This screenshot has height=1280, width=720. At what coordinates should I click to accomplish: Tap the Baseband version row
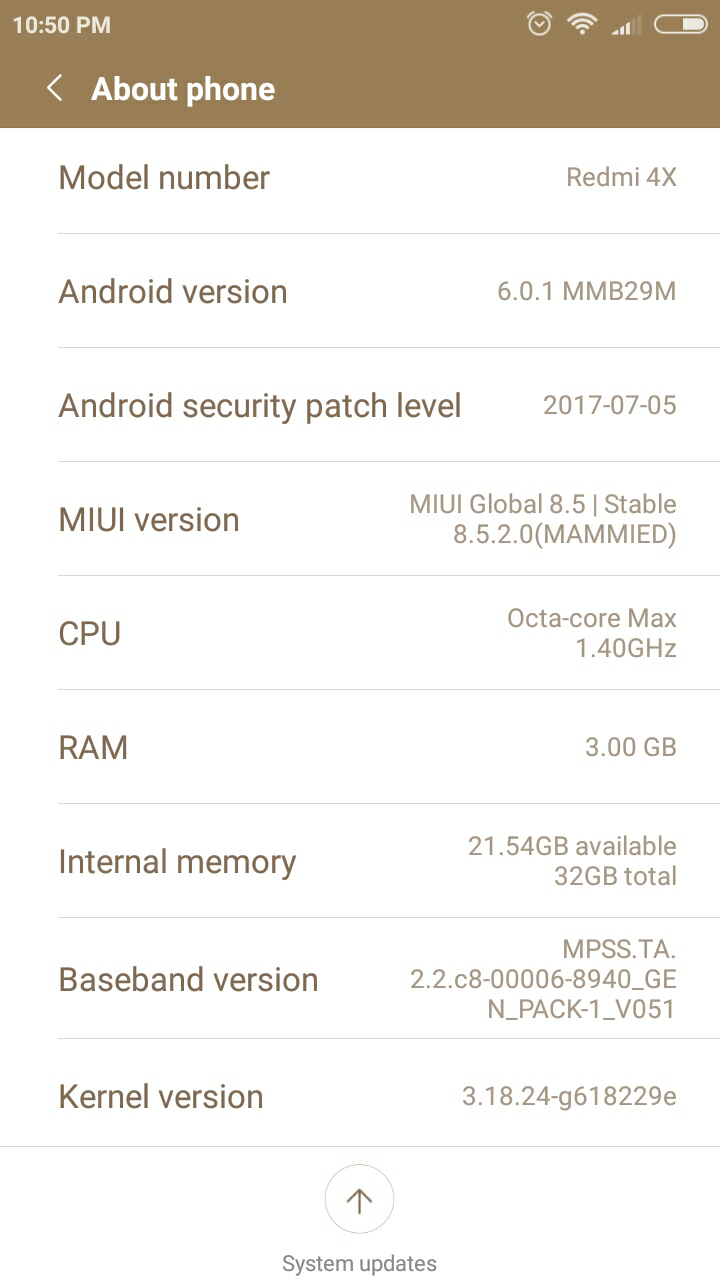click(360, 979)
